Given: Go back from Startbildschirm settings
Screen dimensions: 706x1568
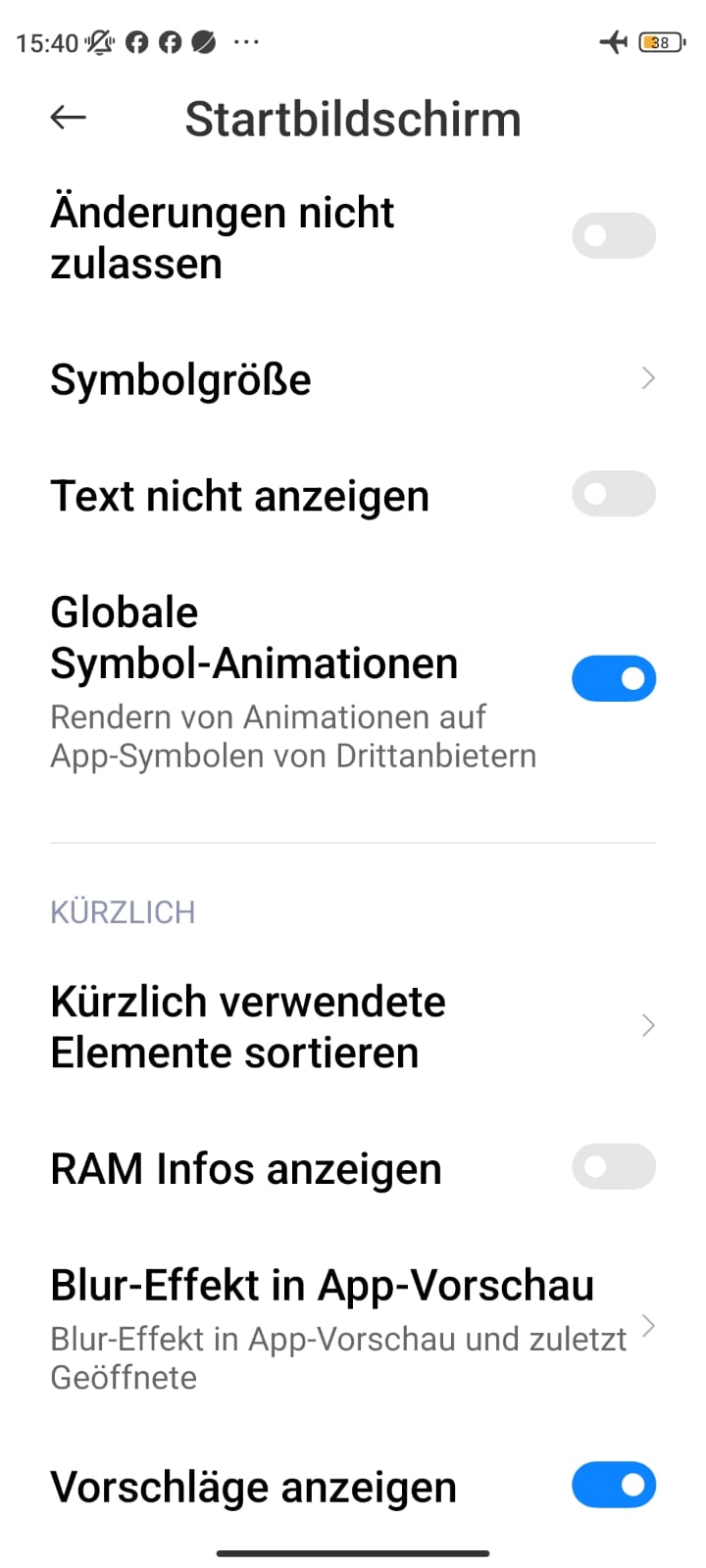Looking at the screenshot, I should click(69, 119).
